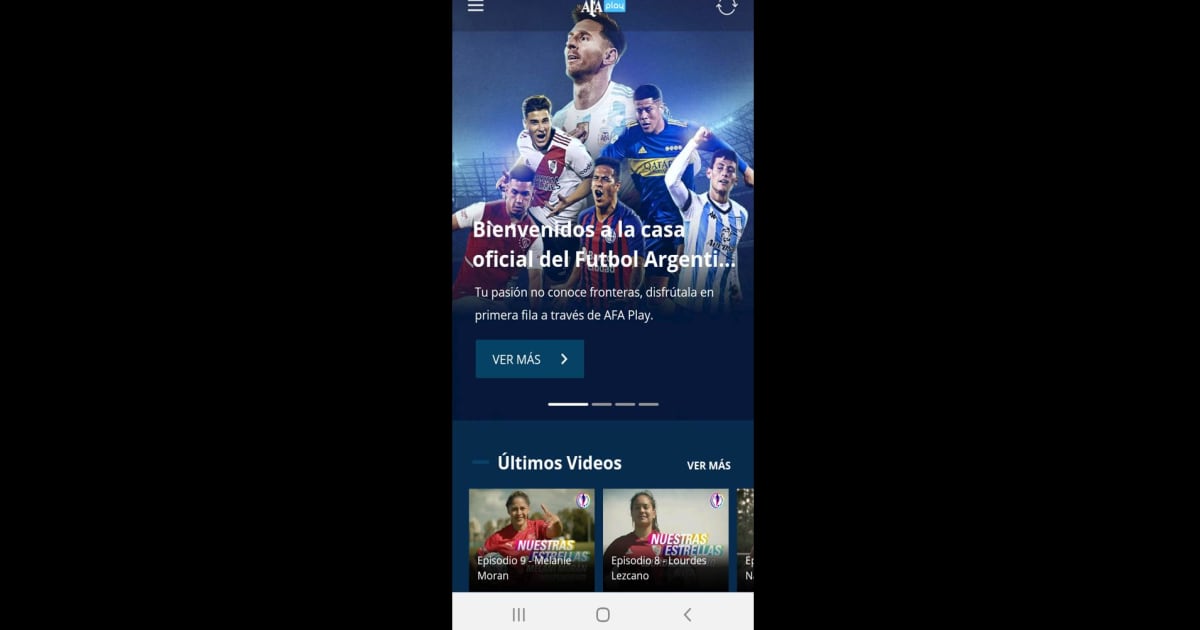
Task: Go back using the system back button
Action: [x=687, y=615]
